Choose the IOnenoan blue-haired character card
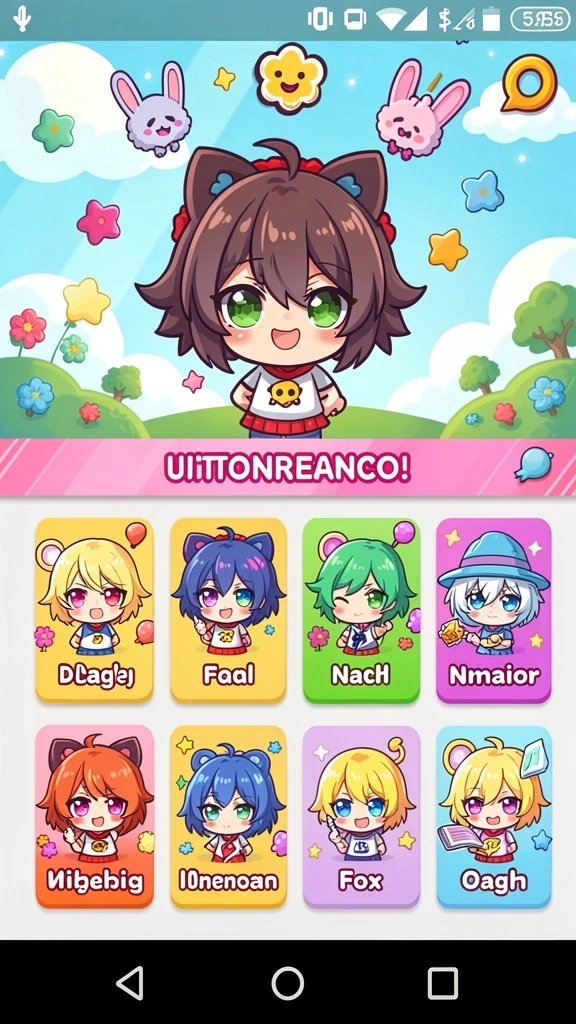Image resolution: width=576 pixels, height=1024 pixels. (229, 816)
